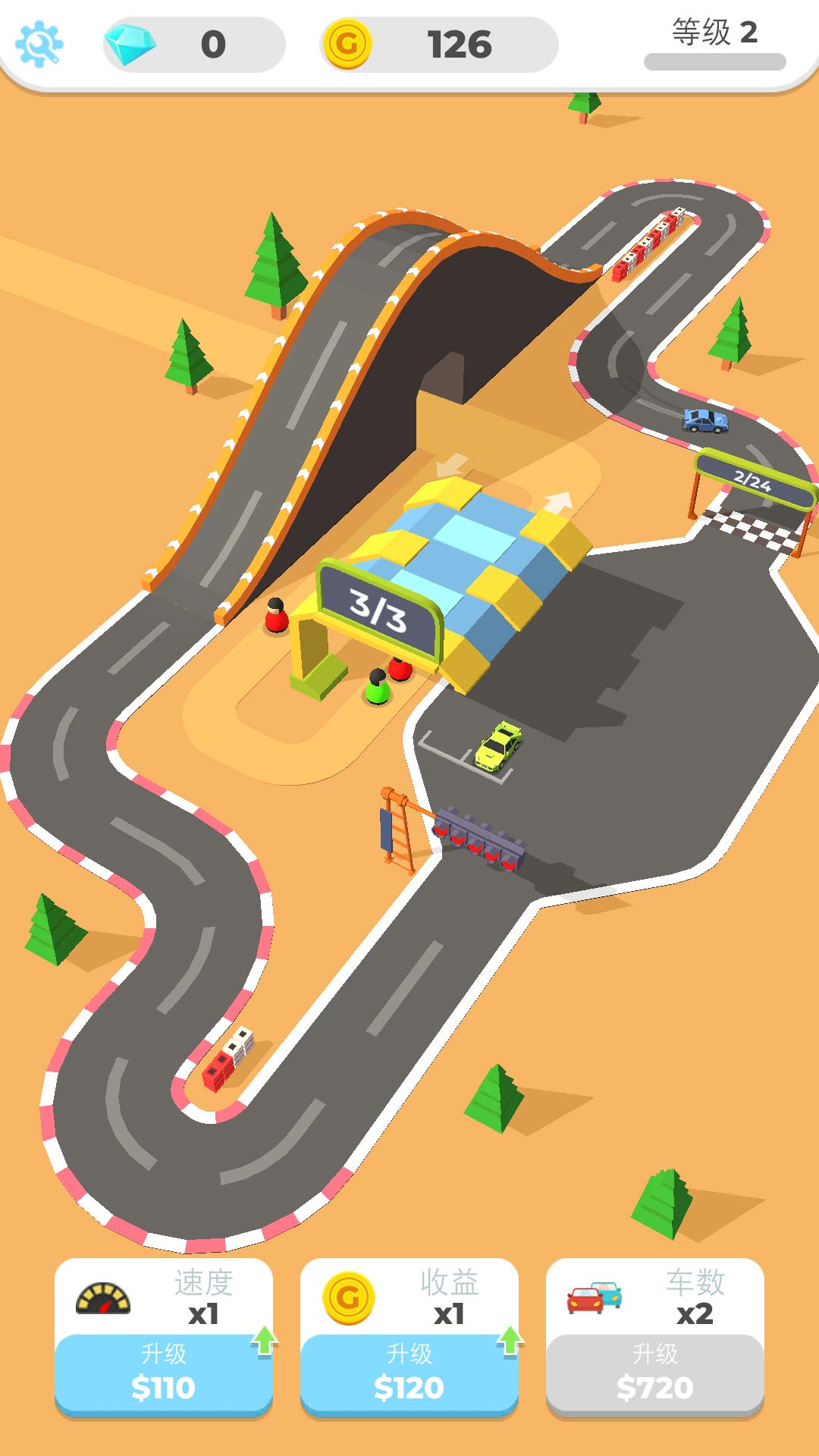The height and width of the screenshot is (1456, 819).
Task: Tap the yellow parked car
Action: click(x=498, y=746)
